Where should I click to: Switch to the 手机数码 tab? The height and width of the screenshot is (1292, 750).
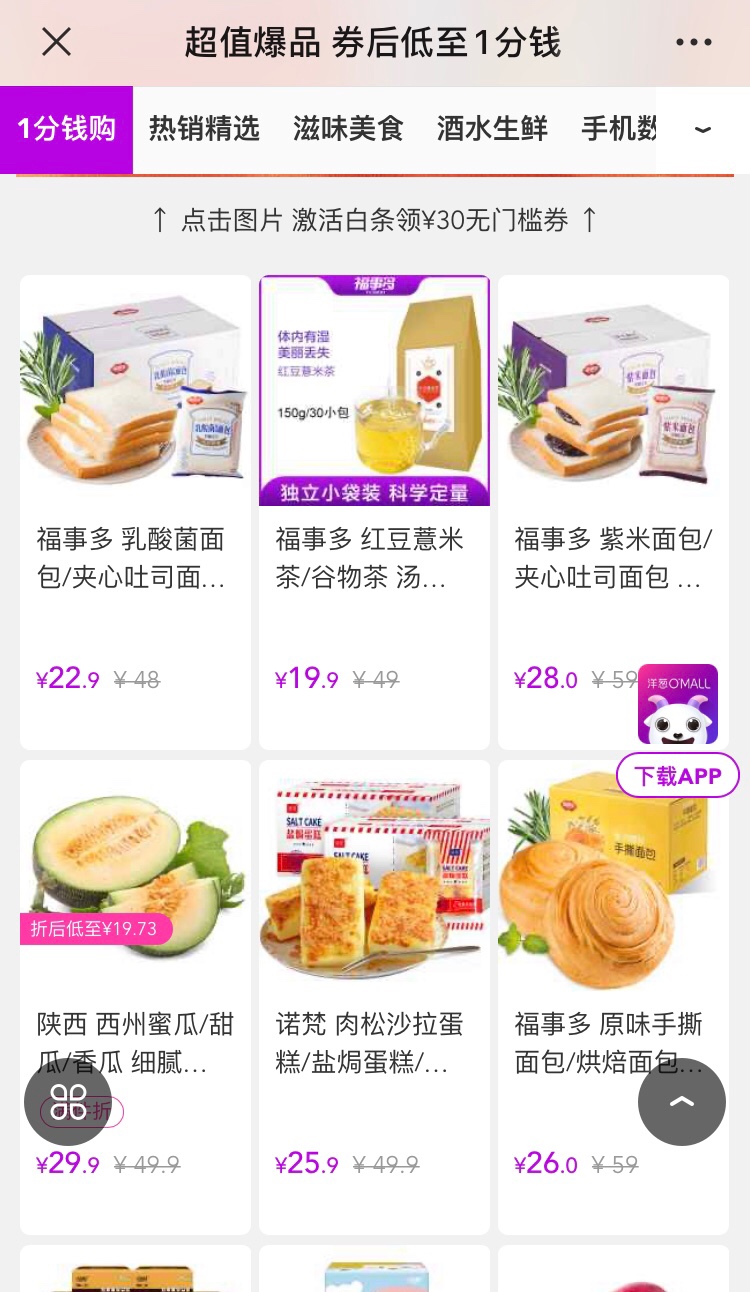click(x=619, y=129)
